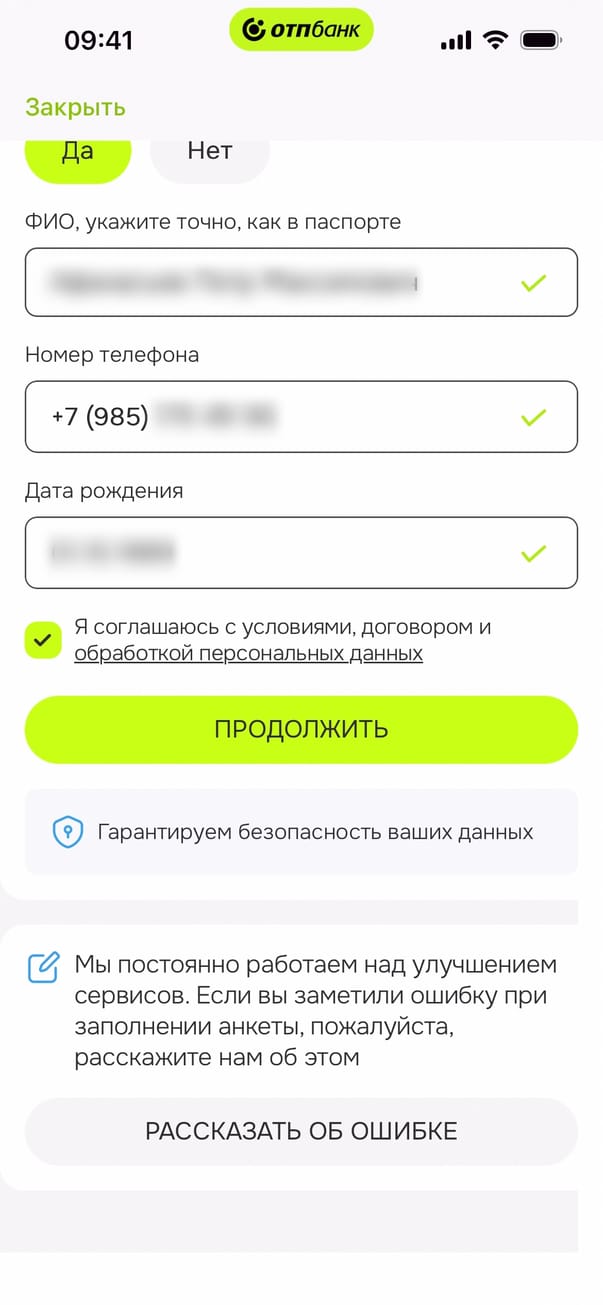Screen dimensions: 603x1305
Task: Tap РАССКАЗАТЬ ОБ ОШИБКЕ button
Action: click(x=301, y=1131)
